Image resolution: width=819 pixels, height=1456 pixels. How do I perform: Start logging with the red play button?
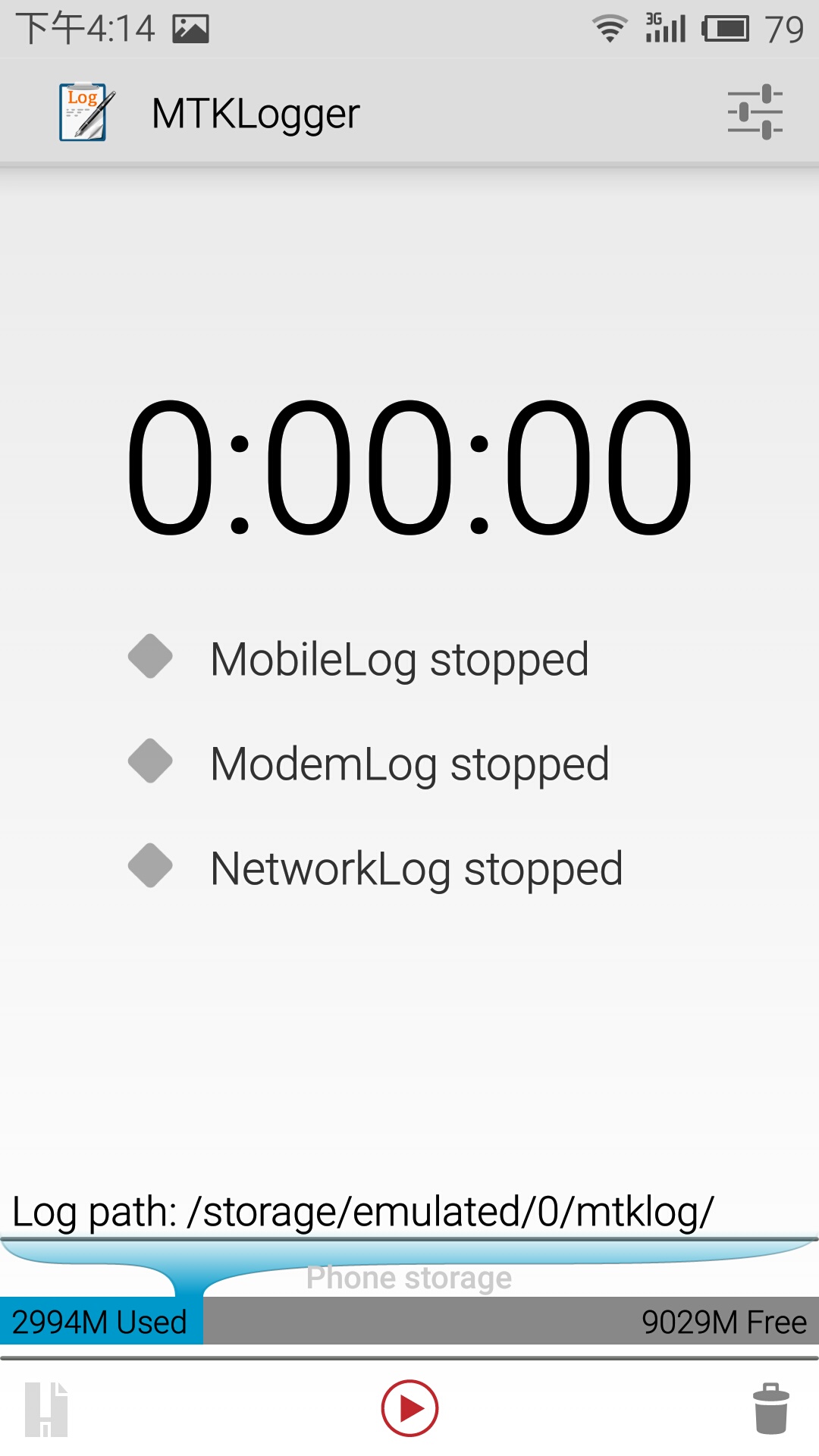pyautogui.click(x=409, y=1408)
